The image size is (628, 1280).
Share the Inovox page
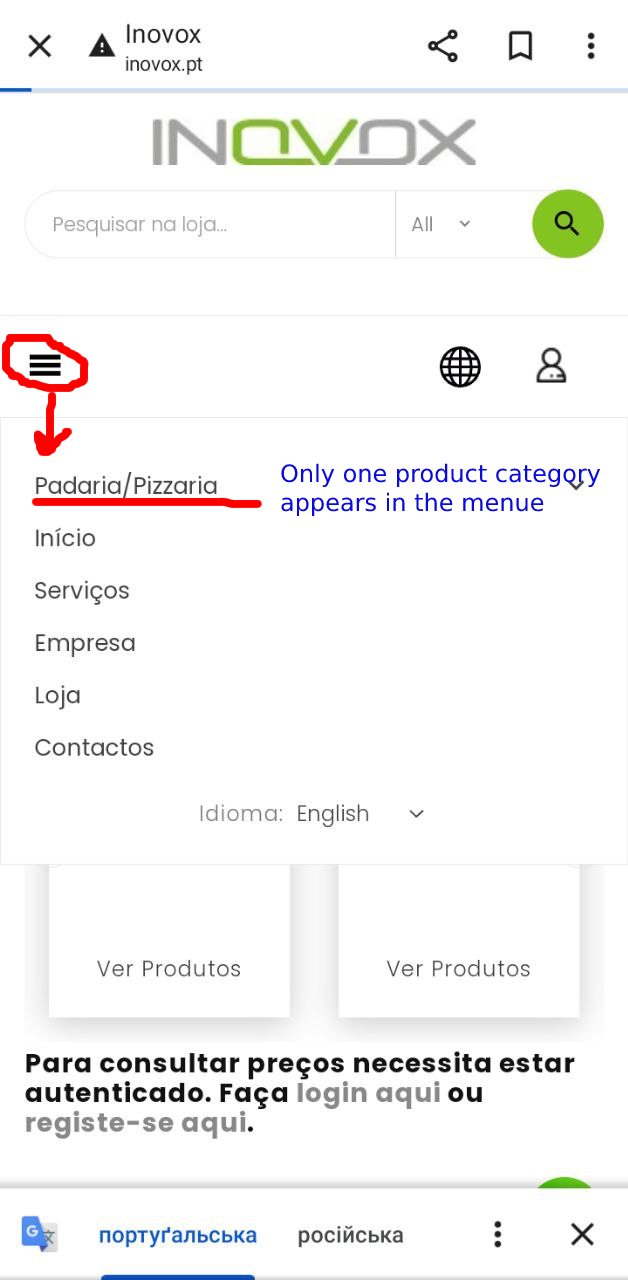(442, 46)
